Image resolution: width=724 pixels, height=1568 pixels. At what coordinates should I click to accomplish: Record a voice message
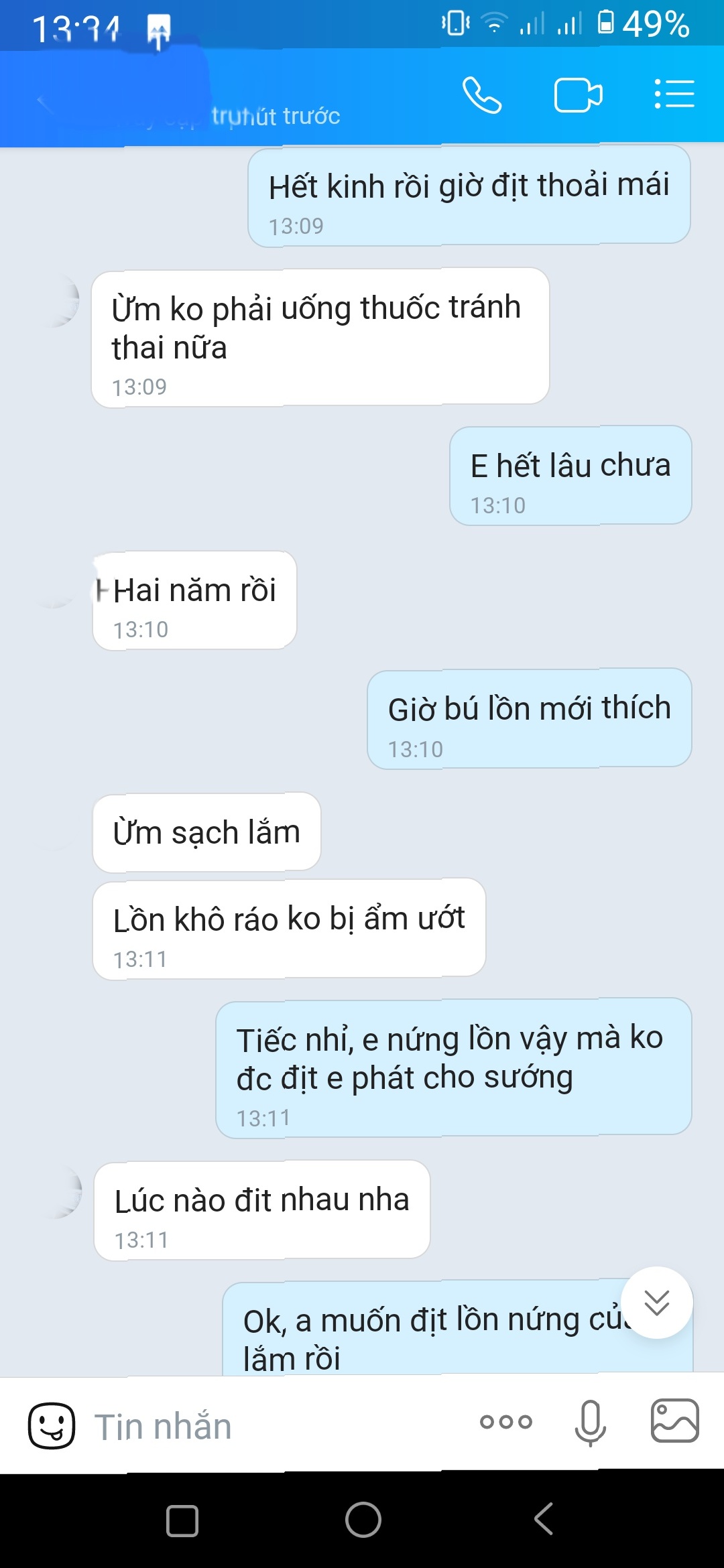pos(590,1423)
